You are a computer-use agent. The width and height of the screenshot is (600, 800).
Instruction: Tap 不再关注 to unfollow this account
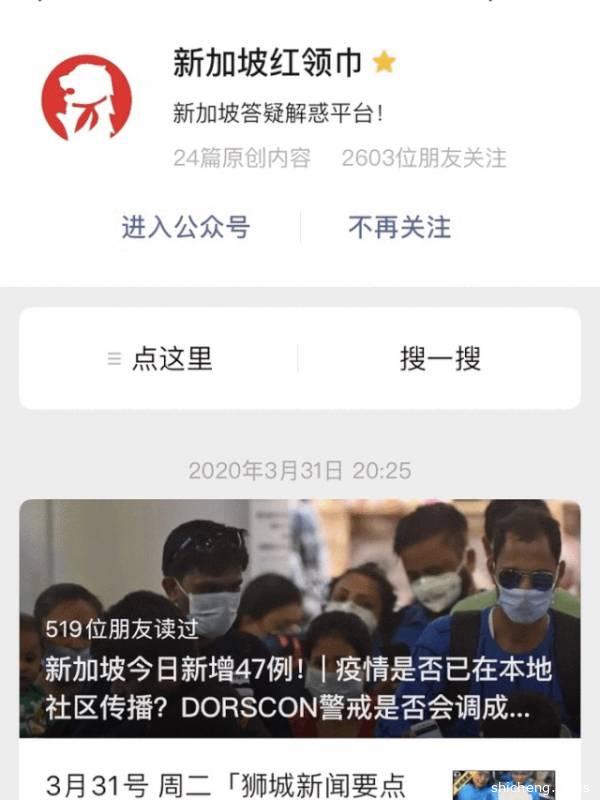point(399,228)
